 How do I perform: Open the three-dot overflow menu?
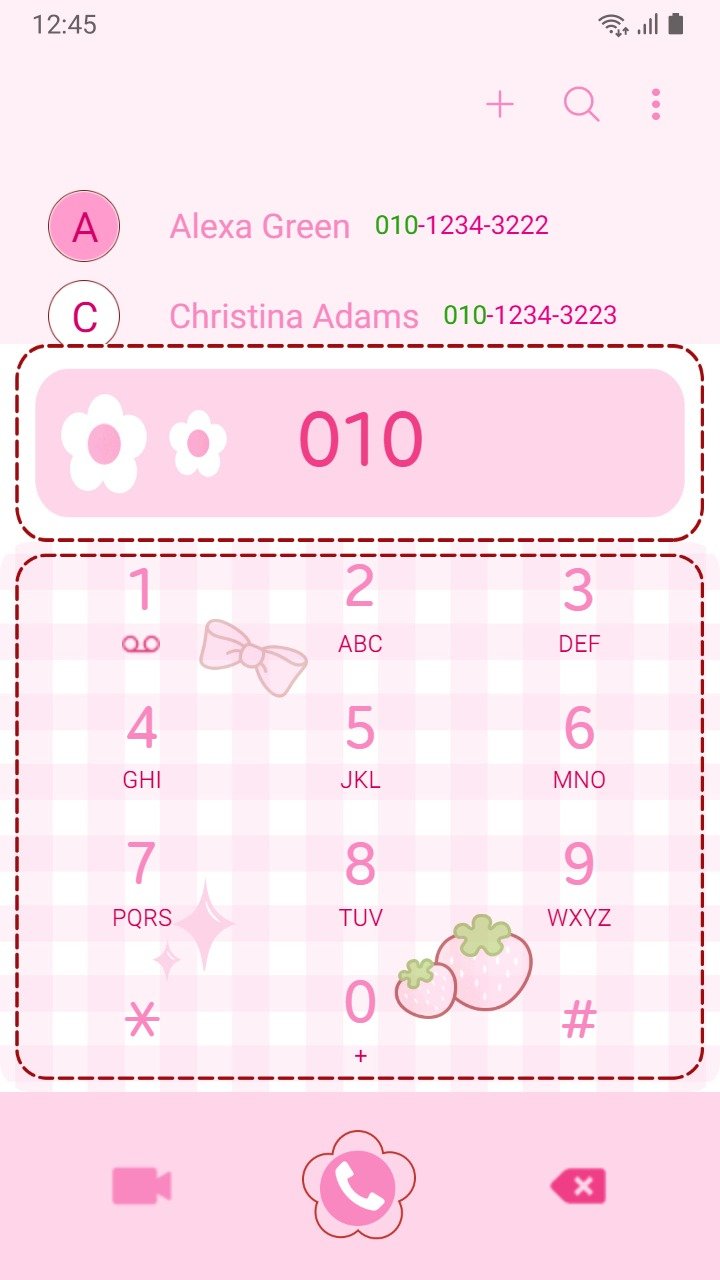[x=656, y=104]
